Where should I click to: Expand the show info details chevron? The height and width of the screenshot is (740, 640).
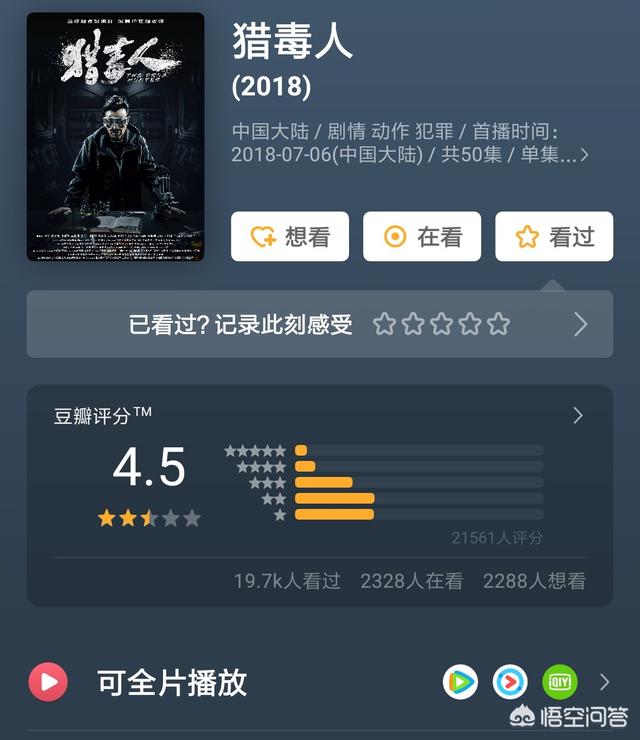pos(585,155)
